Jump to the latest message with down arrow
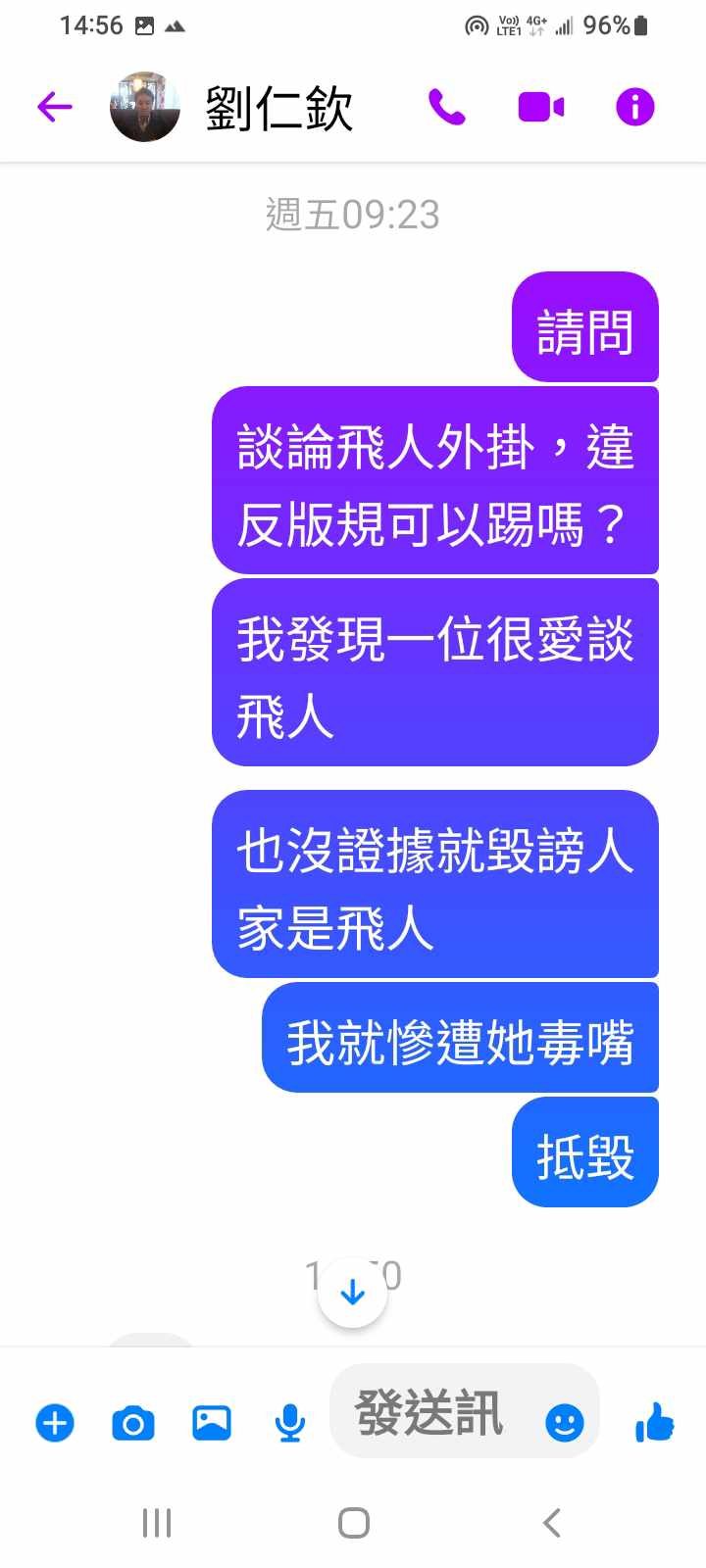The height and width of the screenshot is (1568, 706). click(352, 1293)
